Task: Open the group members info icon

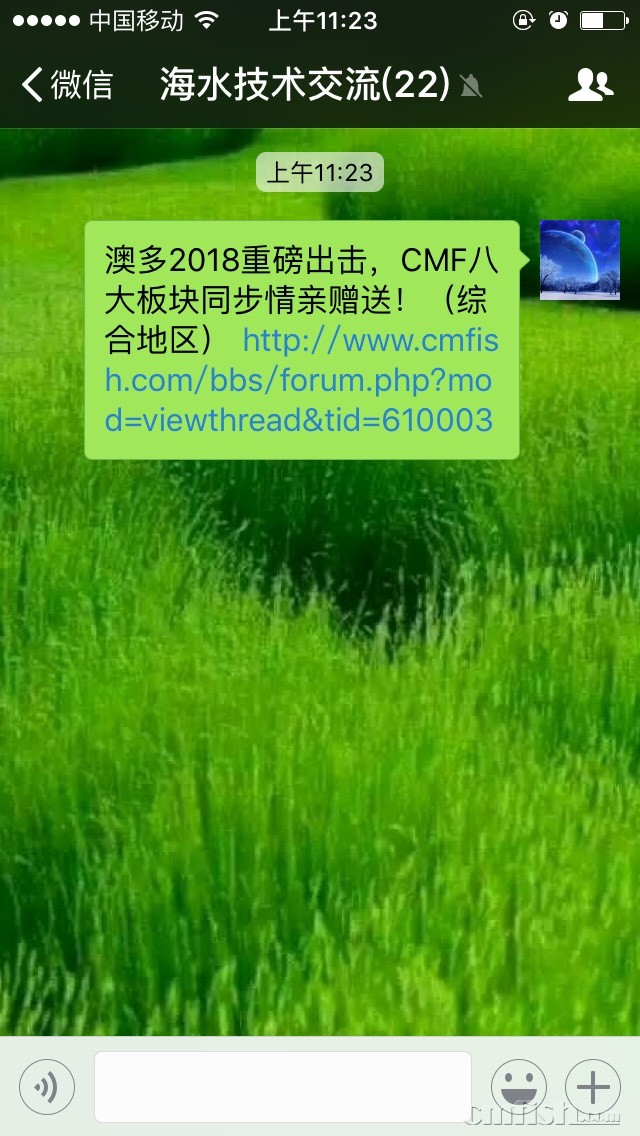Action: tap(590, 85)
